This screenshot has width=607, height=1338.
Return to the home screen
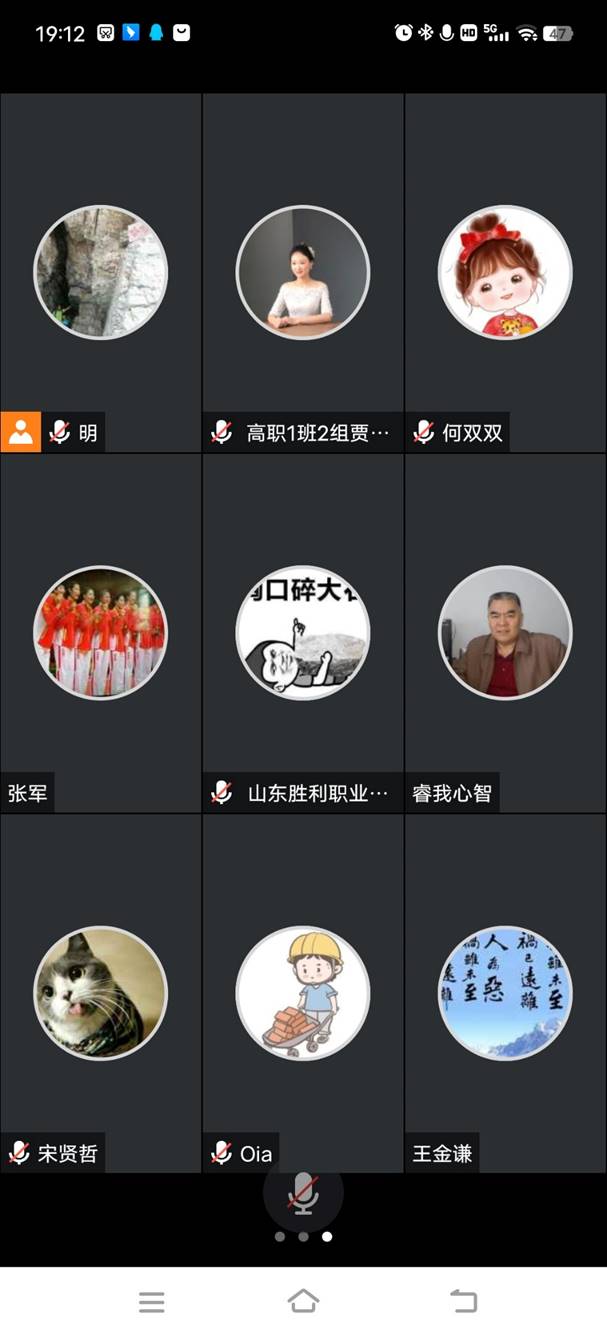[303, 1301]
